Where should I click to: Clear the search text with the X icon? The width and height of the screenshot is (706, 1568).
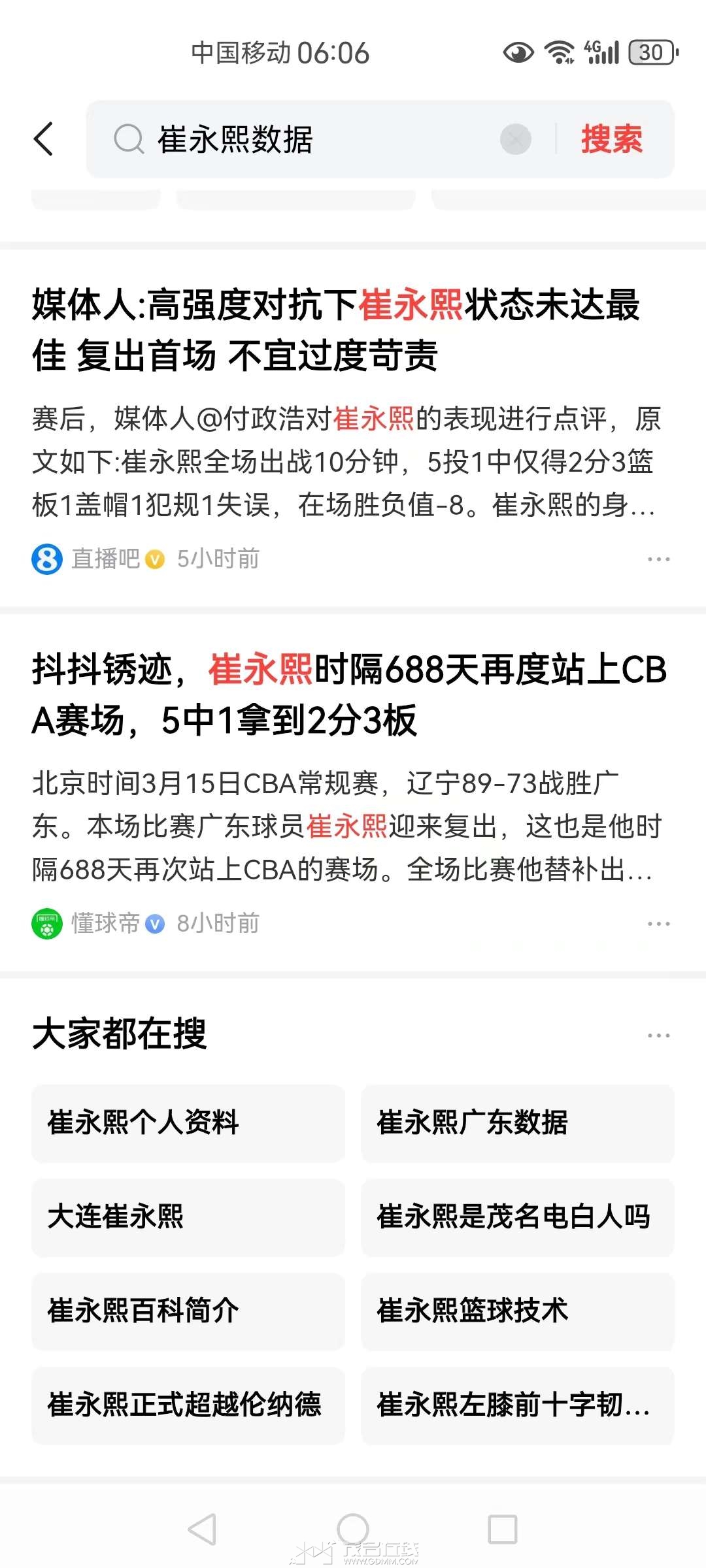click(515, 139)
